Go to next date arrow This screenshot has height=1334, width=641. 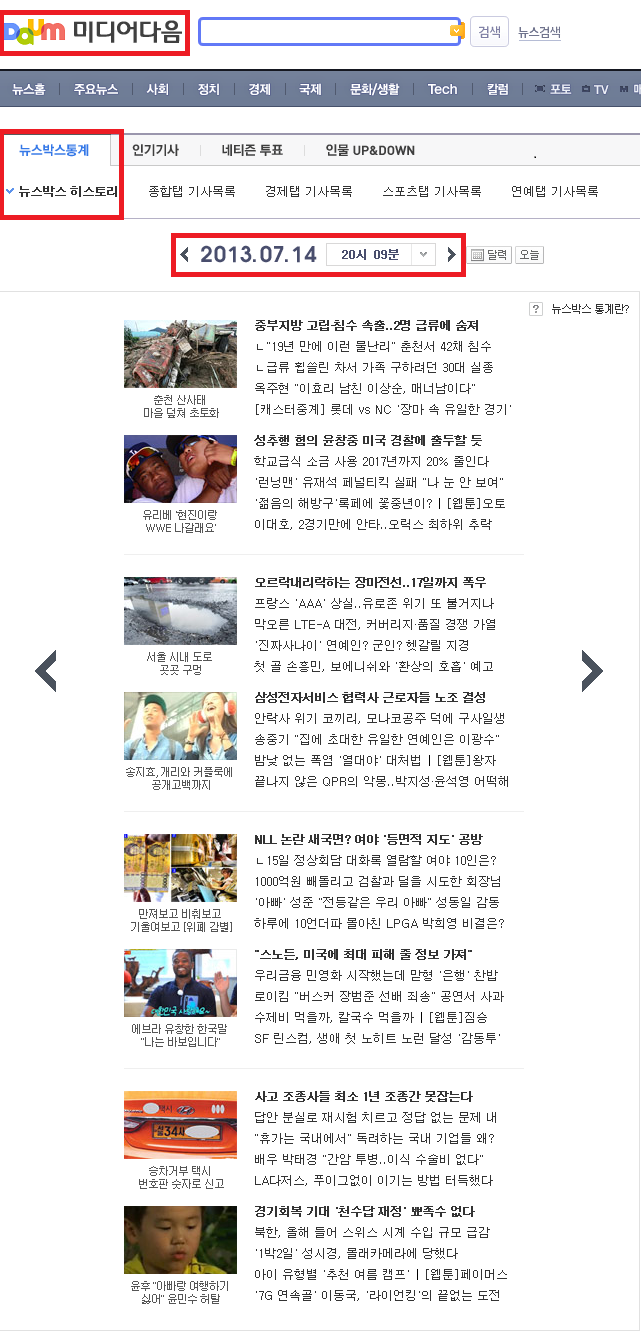[x=451, y=254]
